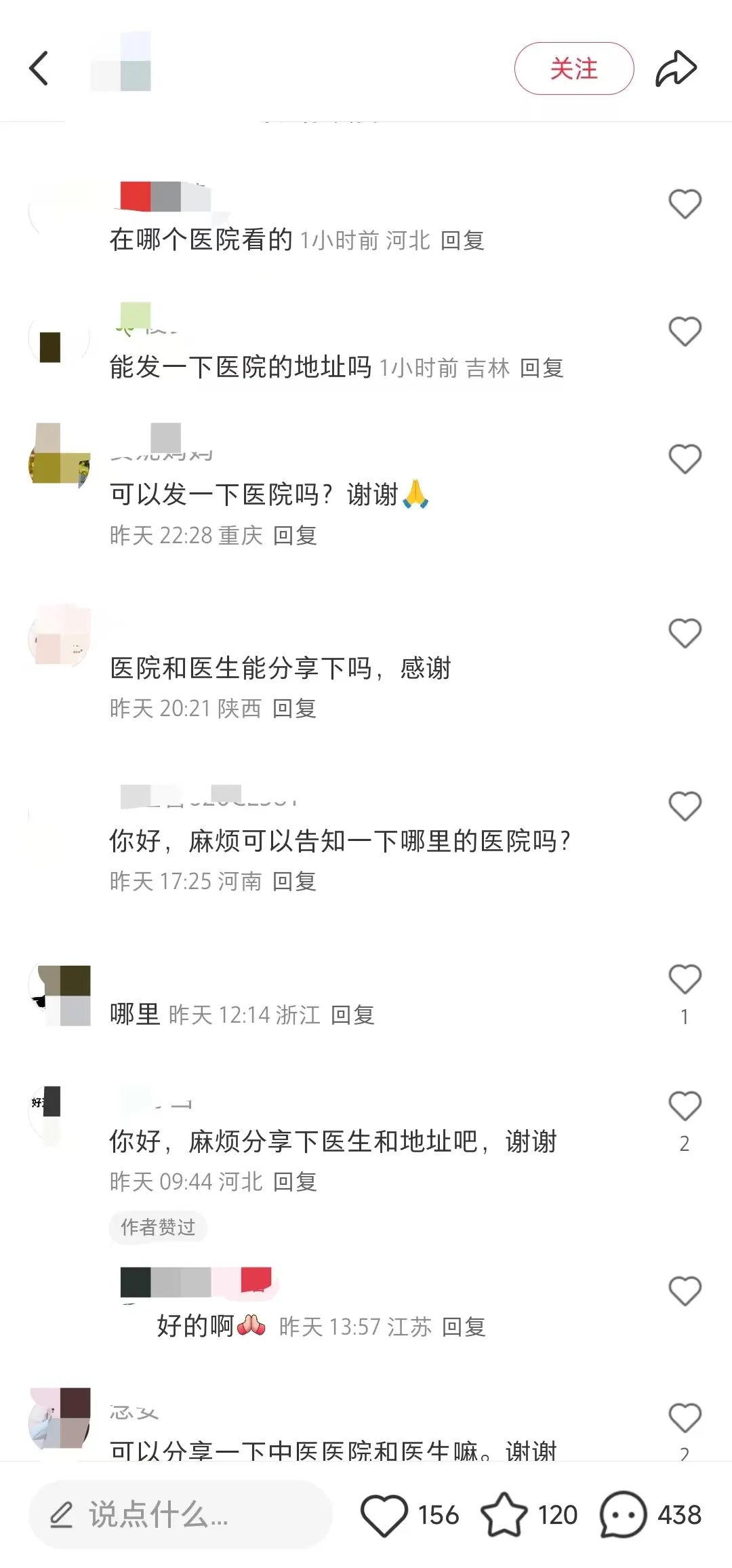Screen dimensions: 732x1568
Task: Like the comment 在哪个医院看的
Action: 685,203
